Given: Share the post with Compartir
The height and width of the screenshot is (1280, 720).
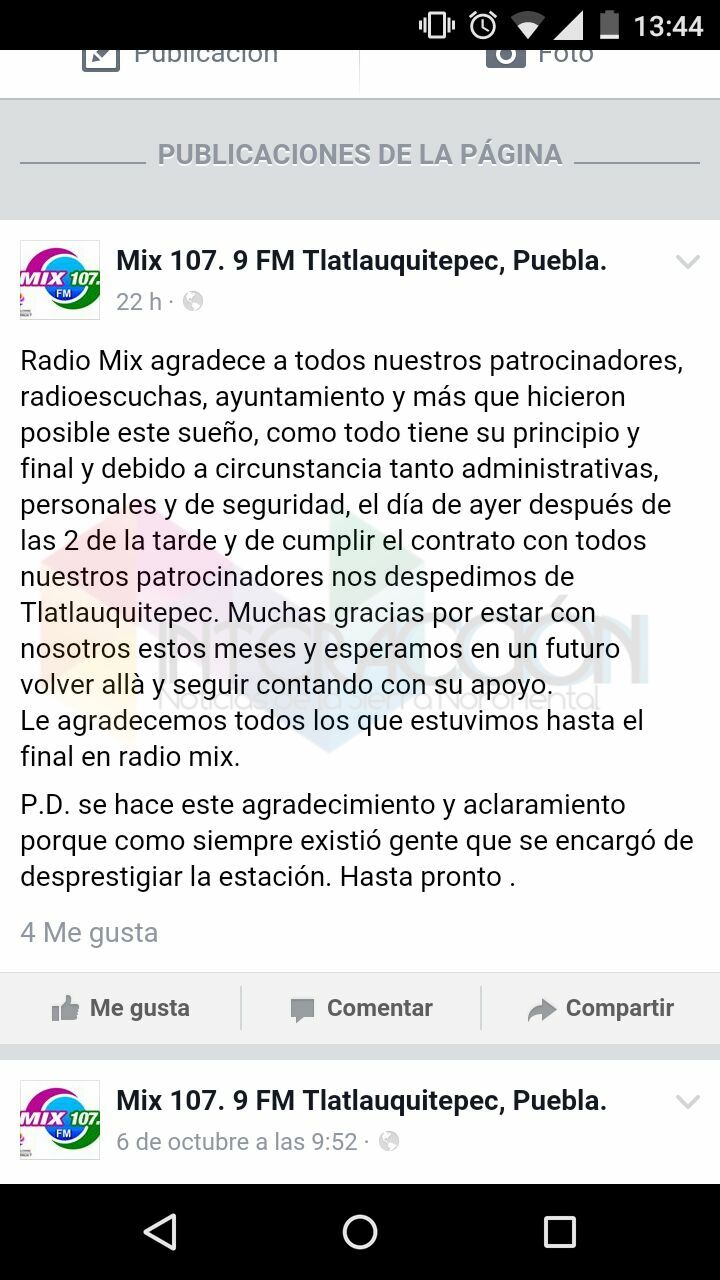Looking at the screenshot, I should click(601, 1008).
